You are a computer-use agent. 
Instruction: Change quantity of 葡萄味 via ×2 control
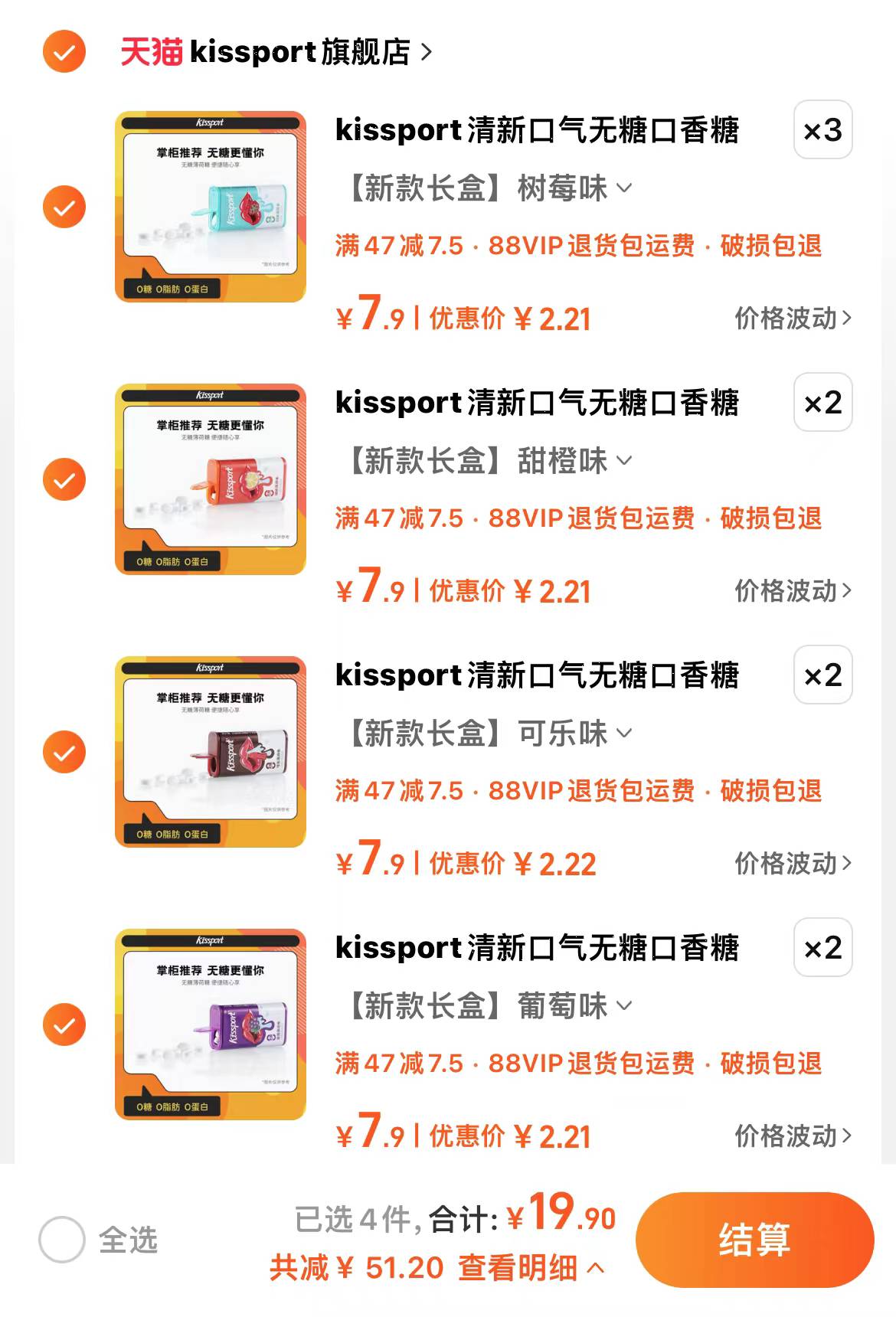click(822, 949)
